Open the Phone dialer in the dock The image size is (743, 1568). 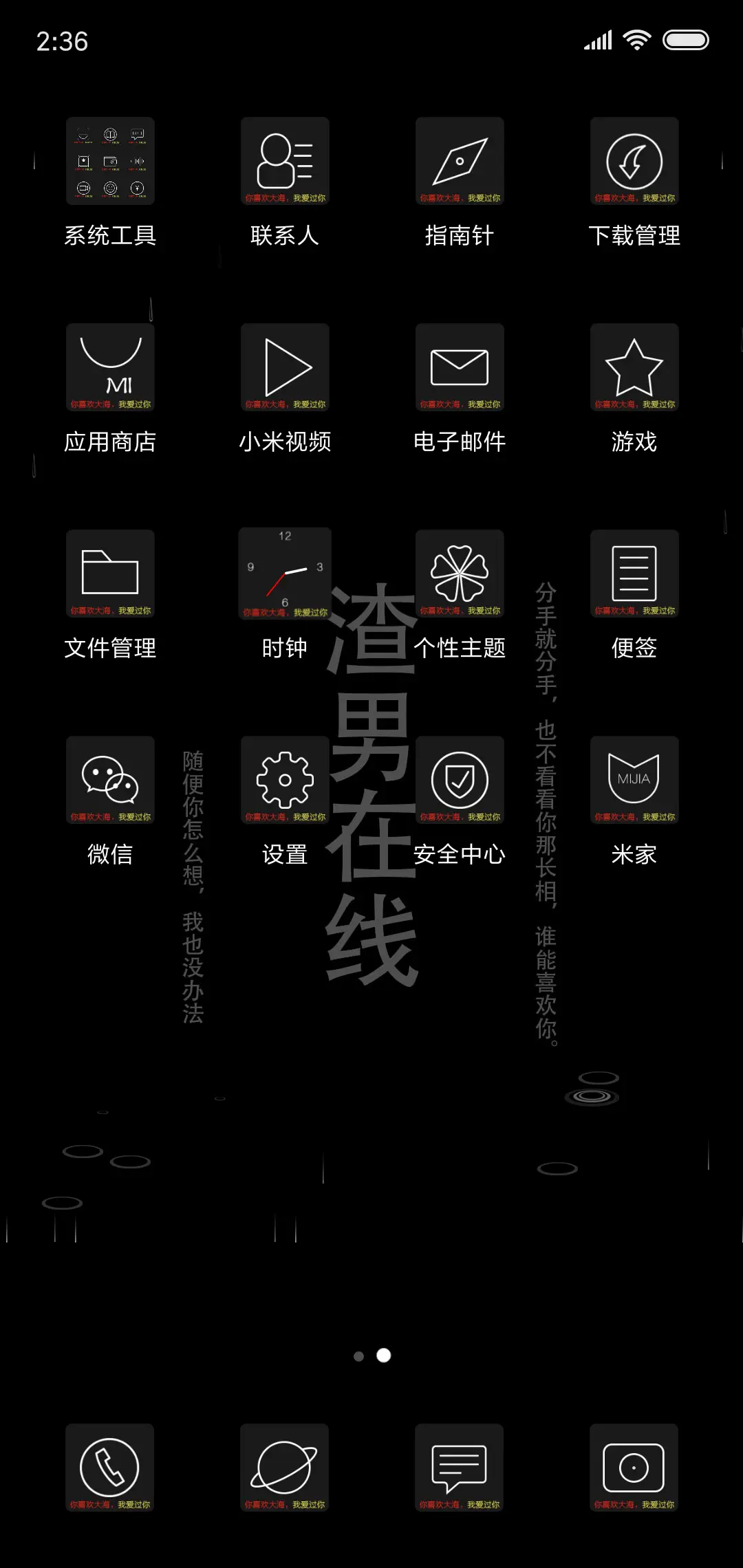point(110,1469)
